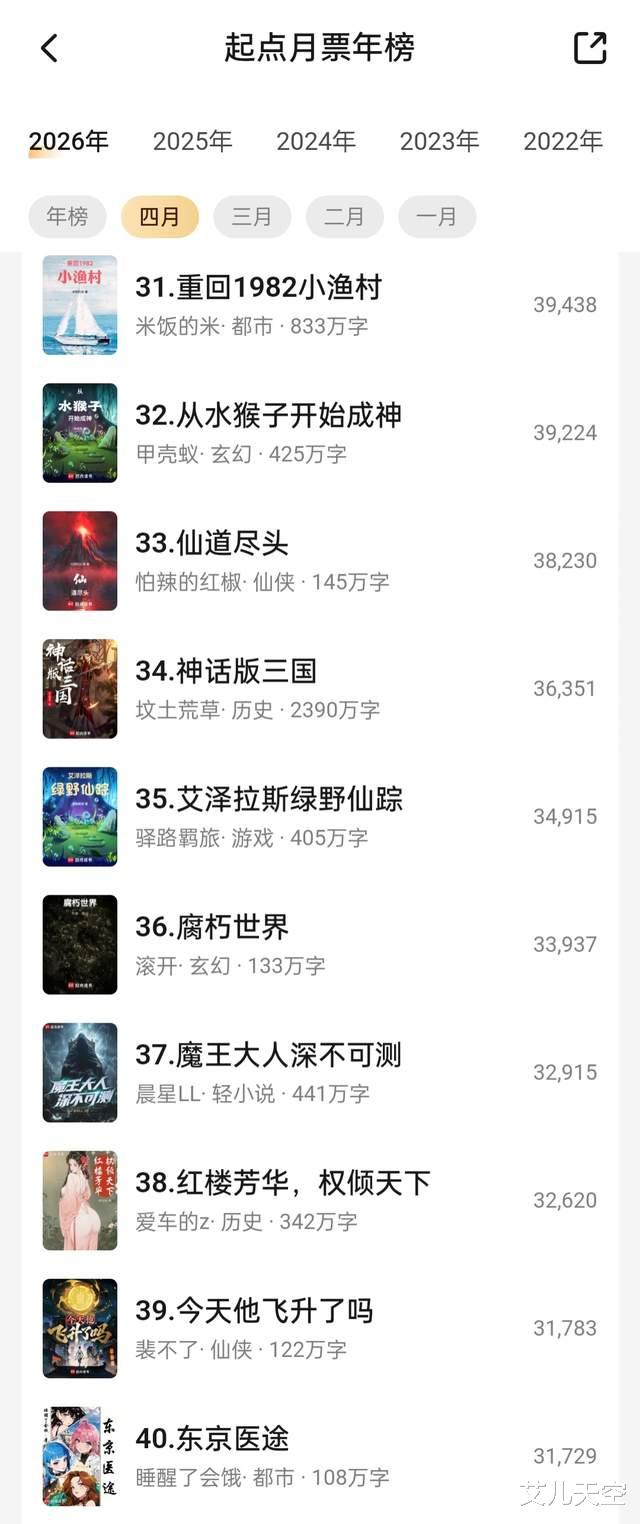
Task: Open book 今天他飞升了吗
Action: tap(320, 1328)
